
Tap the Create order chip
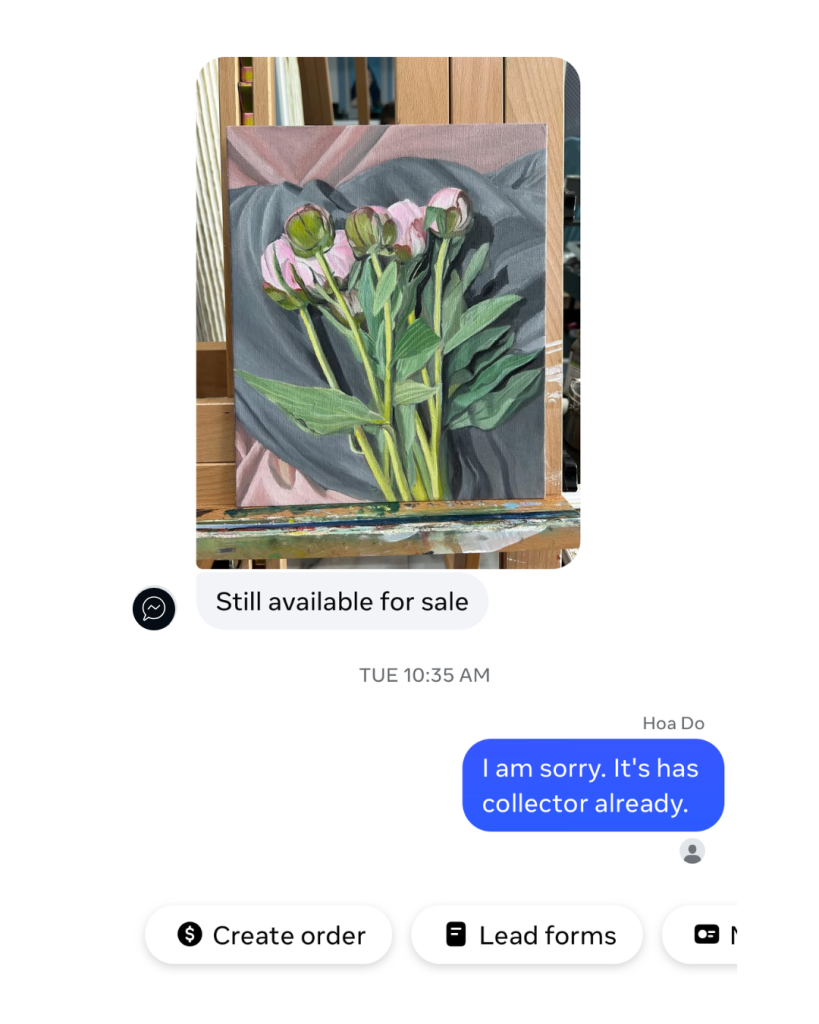[x=269, y=935]
